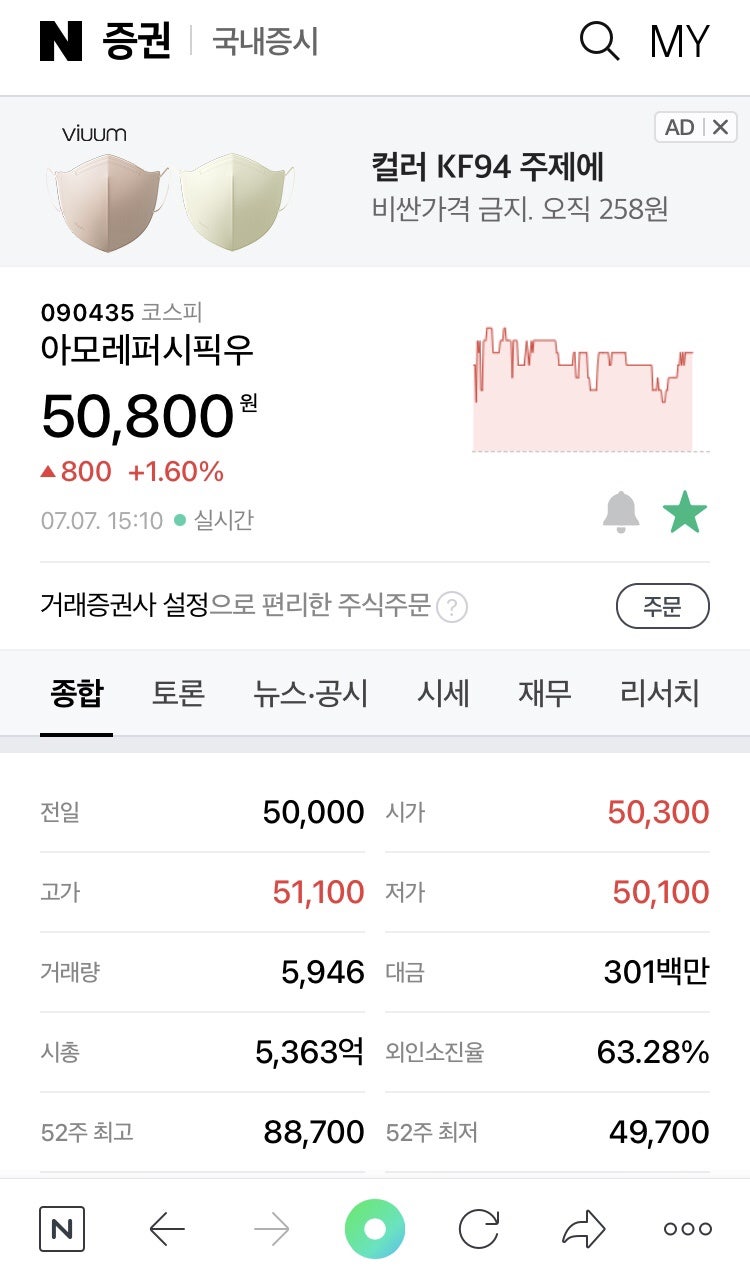This screenshot has height=1275, width=750.
Task: Tap the stock price mini chart
Action: point(582,385)
